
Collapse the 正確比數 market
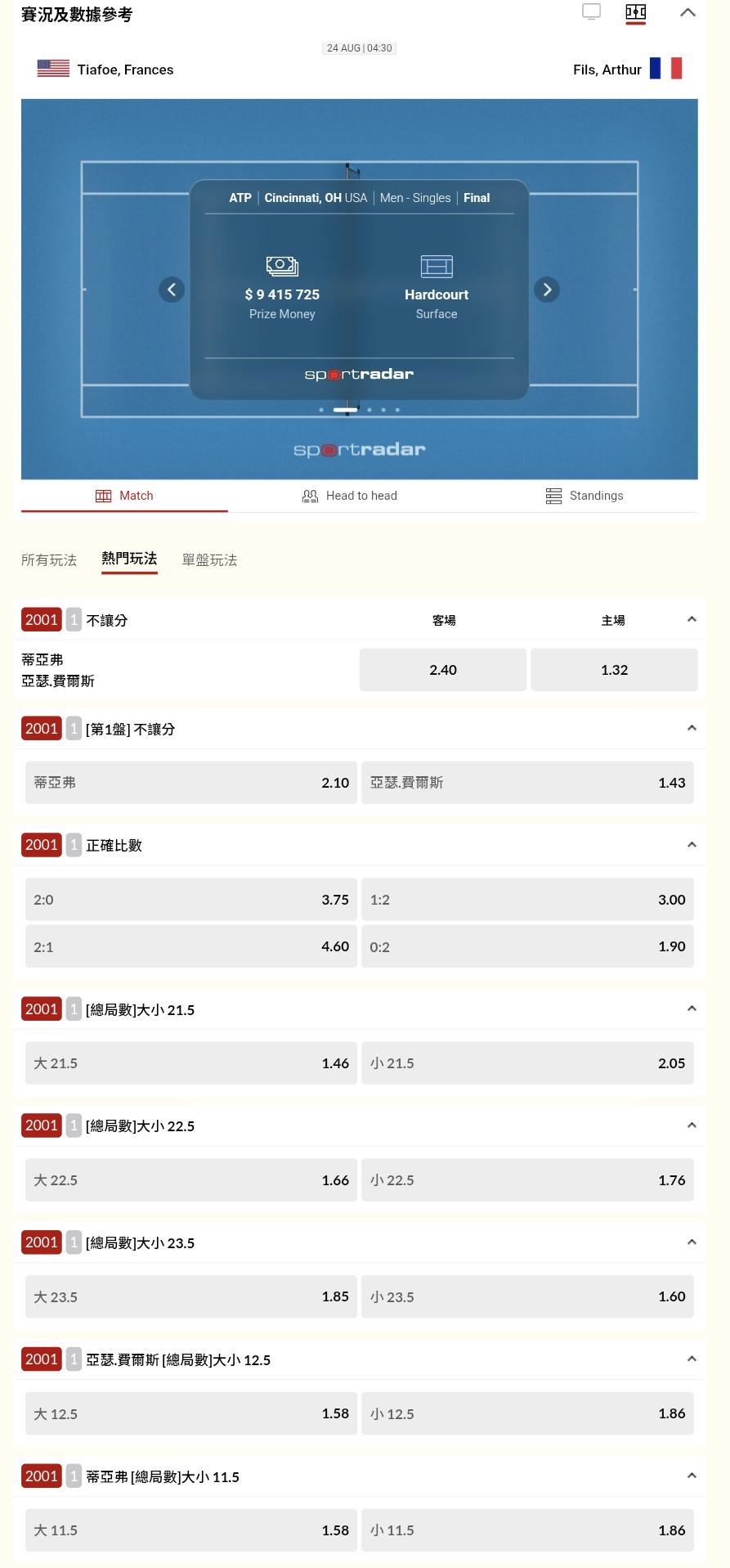(692, 845)
